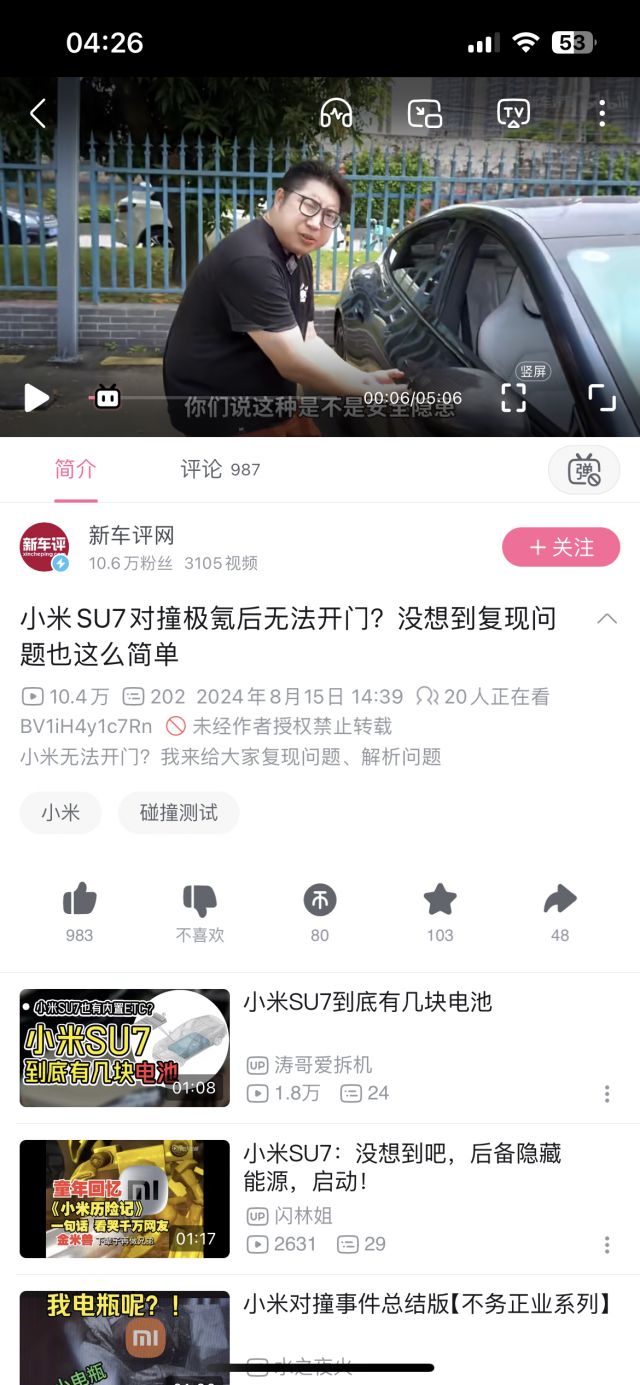Open the video overflow menu
The width and height of the screenshot is (640, 1385).
tap(601, 113)
